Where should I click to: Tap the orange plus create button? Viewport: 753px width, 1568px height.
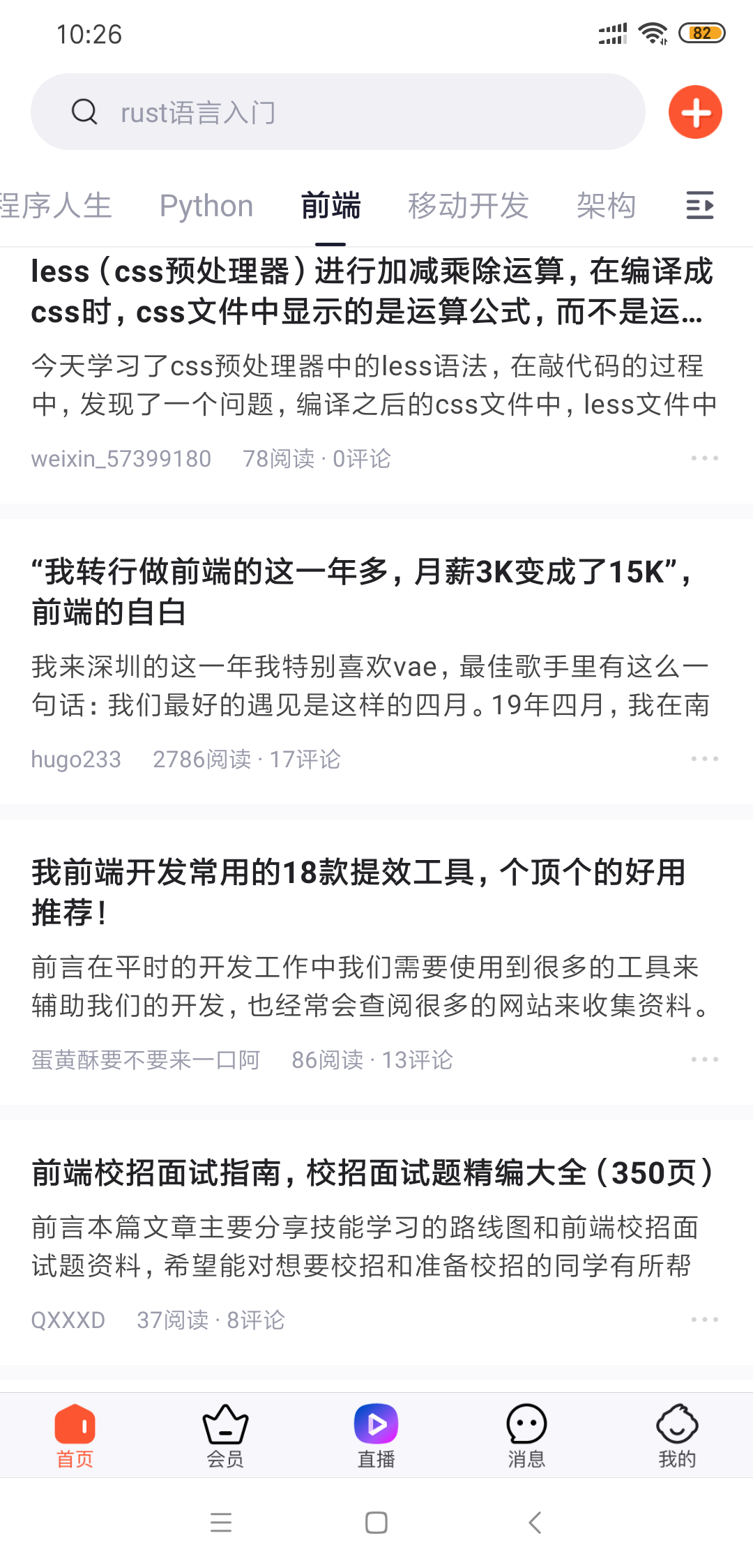(694, 112)
